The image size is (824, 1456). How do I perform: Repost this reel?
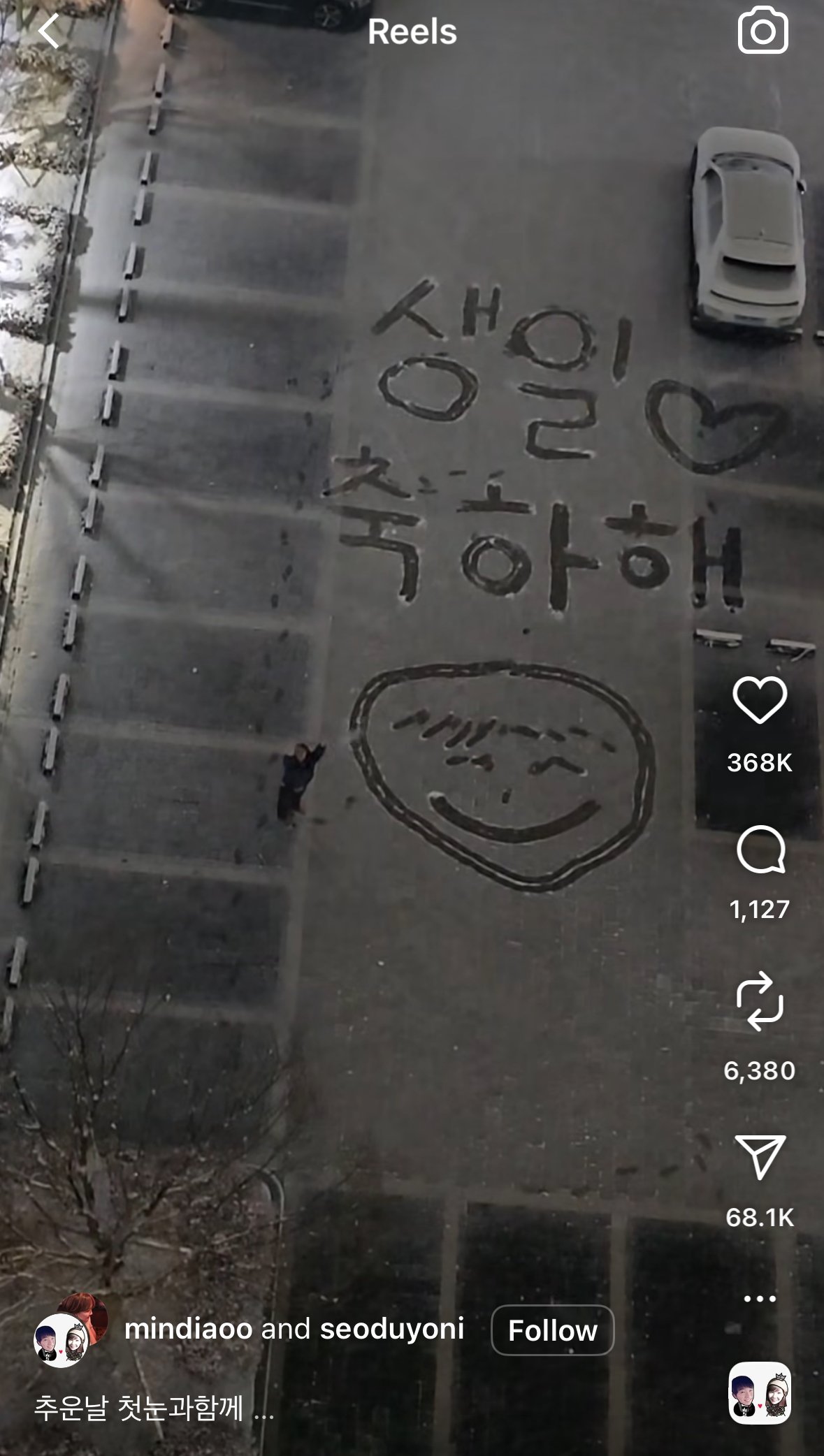click(x=759, y=1001)
